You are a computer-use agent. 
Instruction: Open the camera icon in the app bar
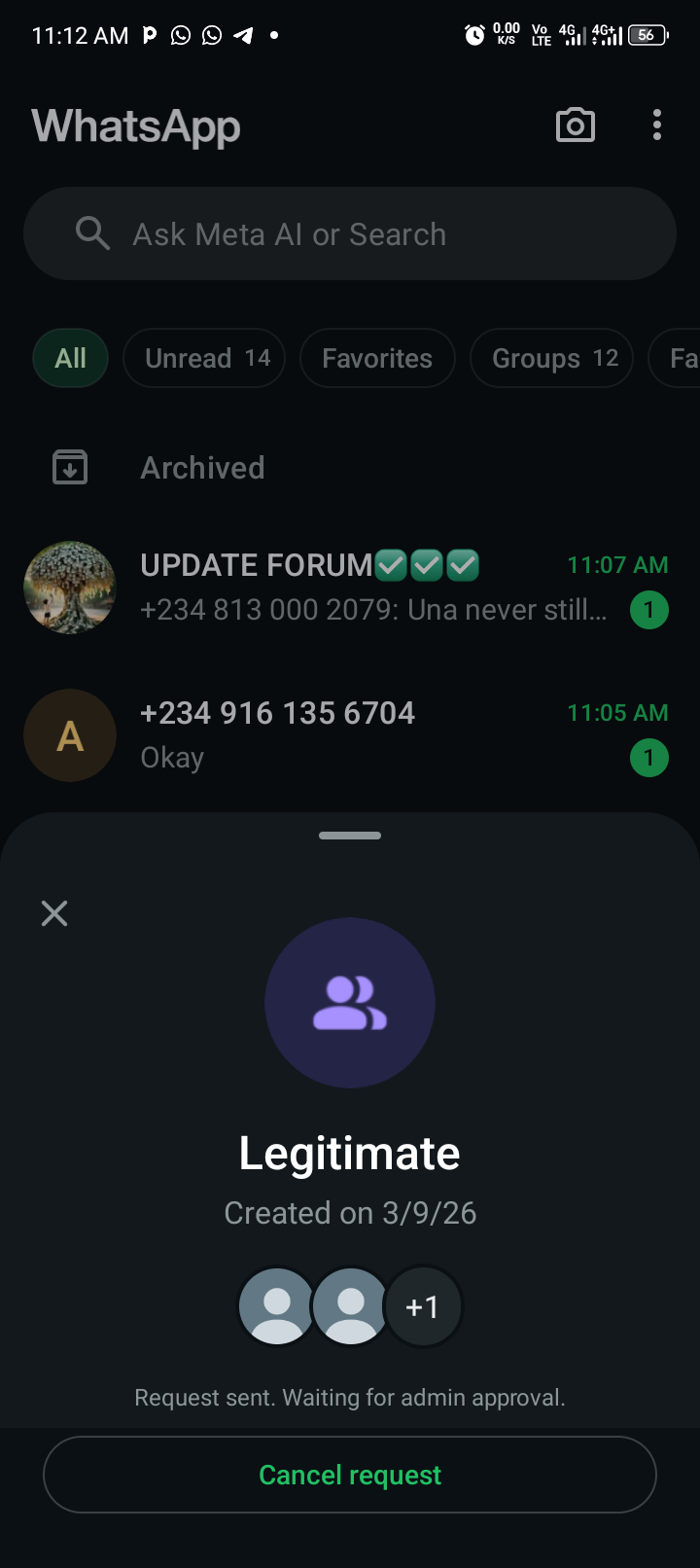pyautogui.click(x=575, y=125)
